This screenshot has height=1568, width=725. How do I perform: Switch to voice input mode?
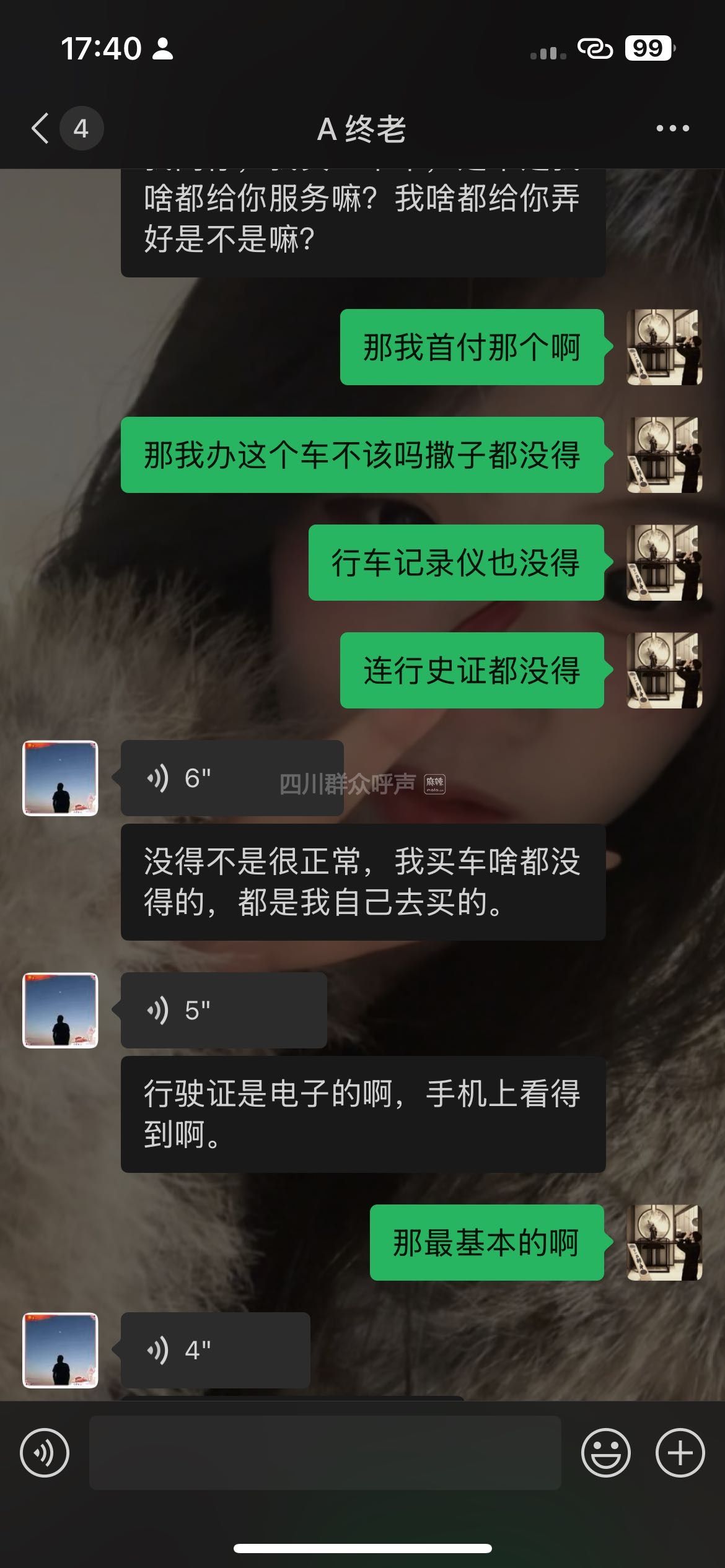pyautogui.click(x=45, y=1453)
